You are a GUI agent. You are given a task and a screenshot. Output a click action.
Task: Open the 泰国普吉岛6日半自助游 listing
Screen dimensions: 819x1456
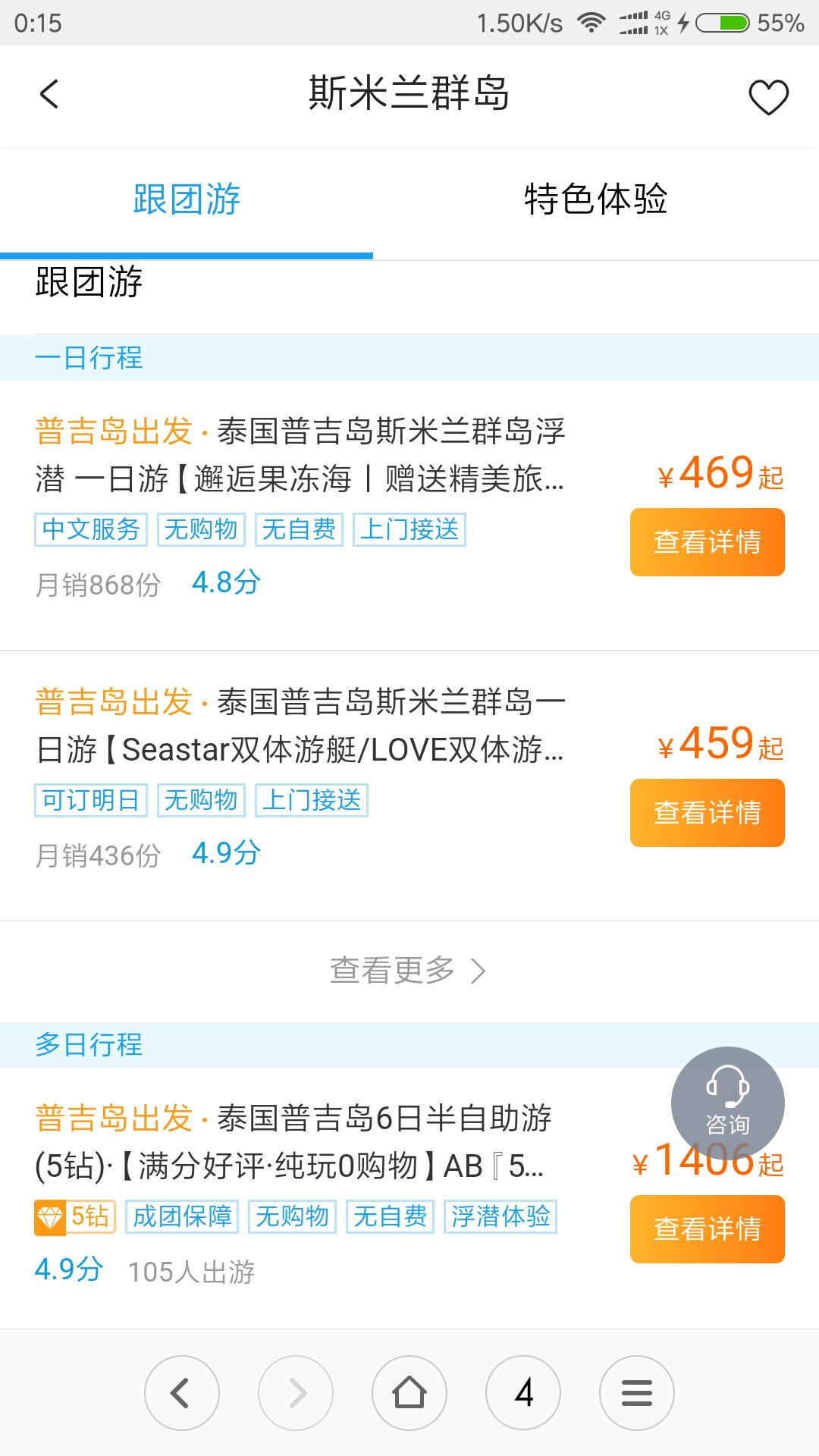tap(293, 1142)
